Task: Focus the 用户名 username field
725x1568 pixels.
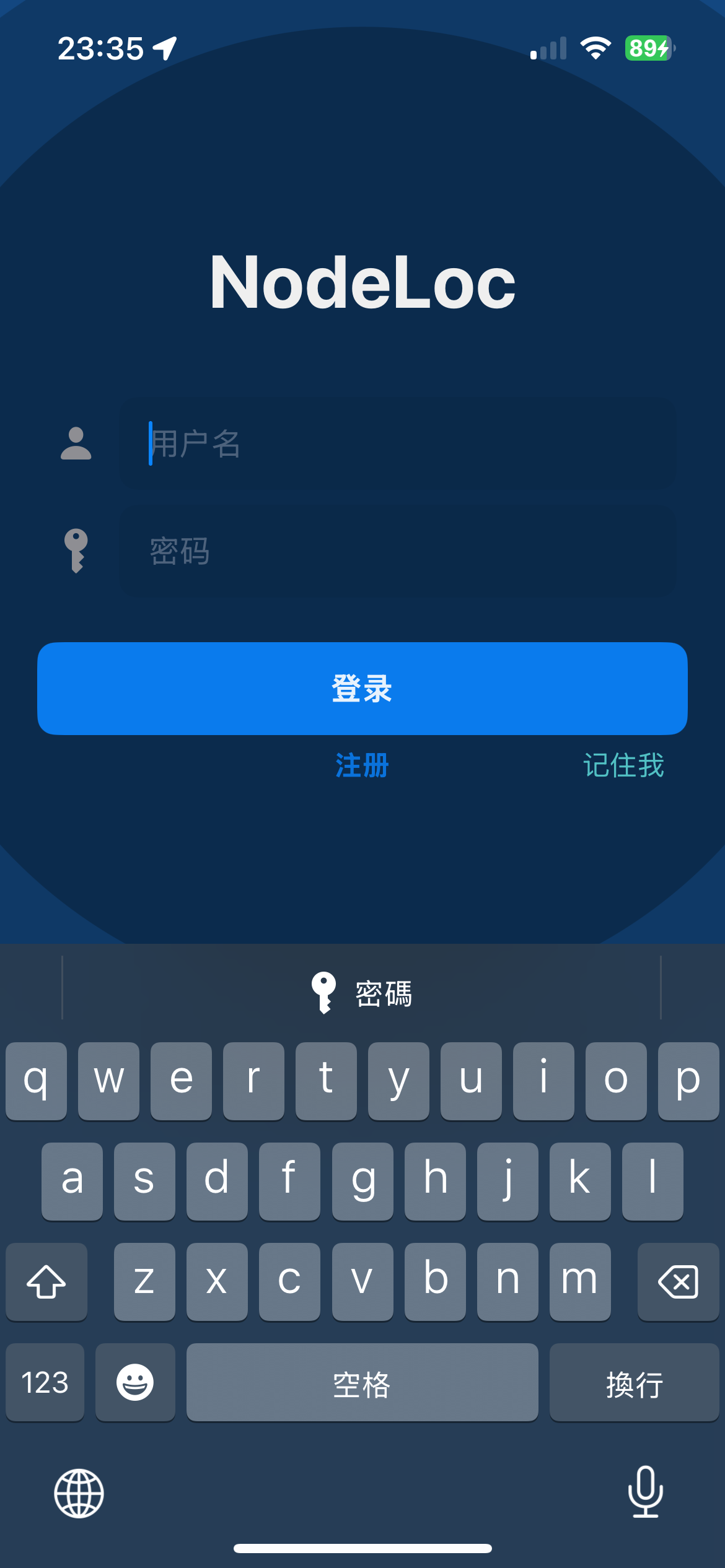Action: [x=397, y=444]
